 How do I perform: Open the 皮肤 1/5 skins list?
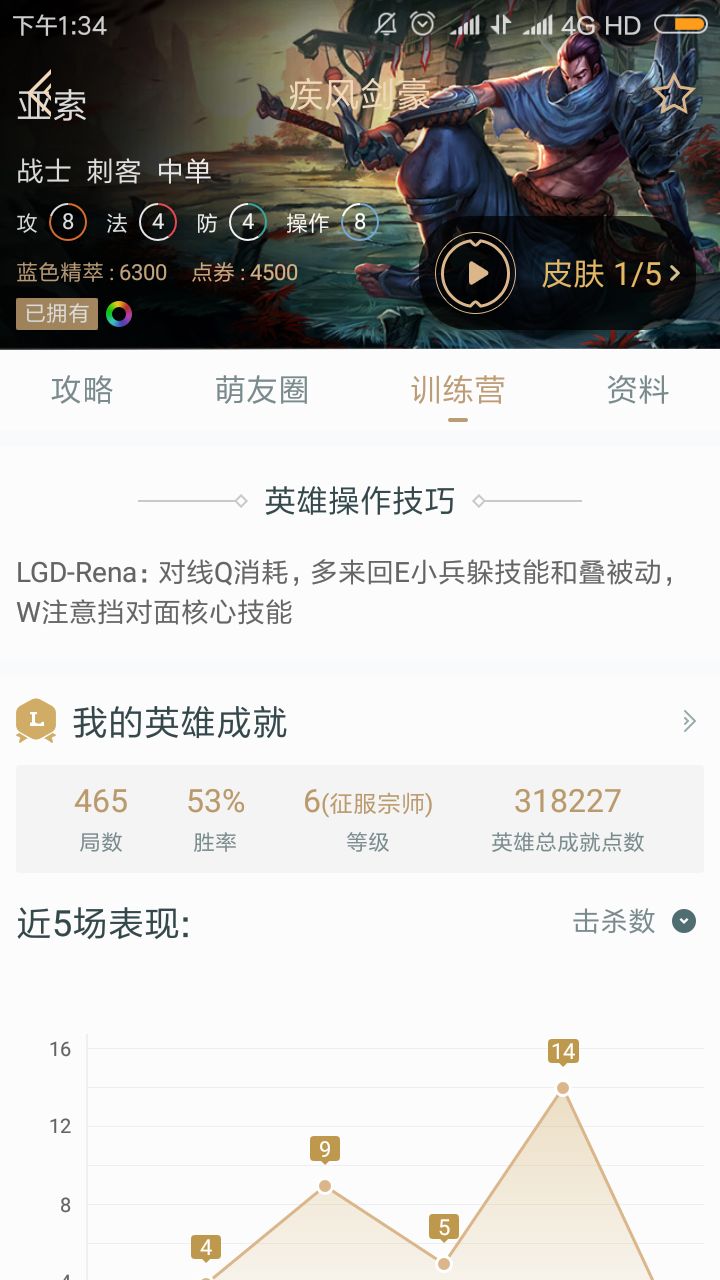click(x=611, y=273)
